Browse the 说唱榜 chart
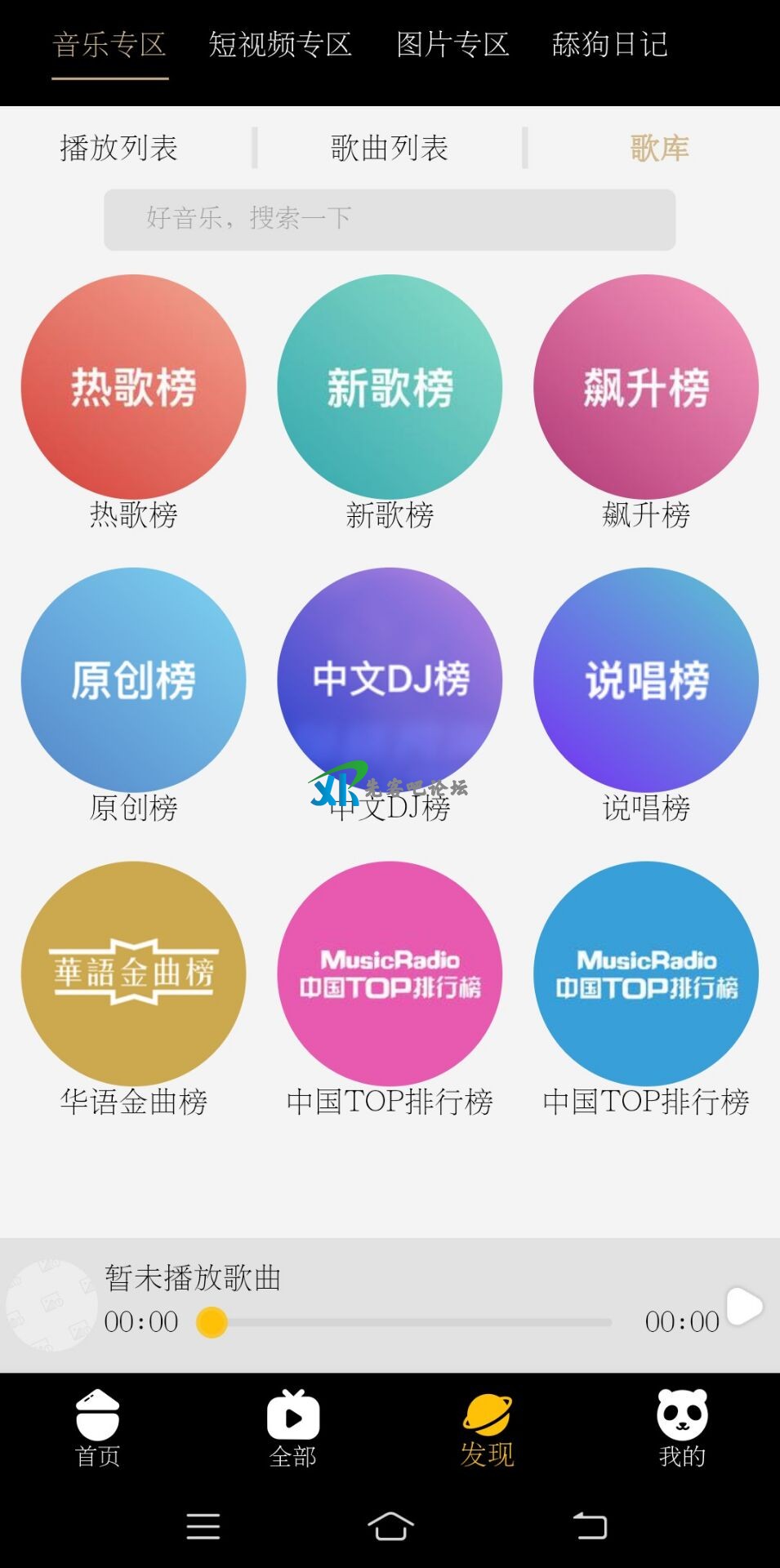The height and width of the screenshot is (1568, 780). point(646,679)
